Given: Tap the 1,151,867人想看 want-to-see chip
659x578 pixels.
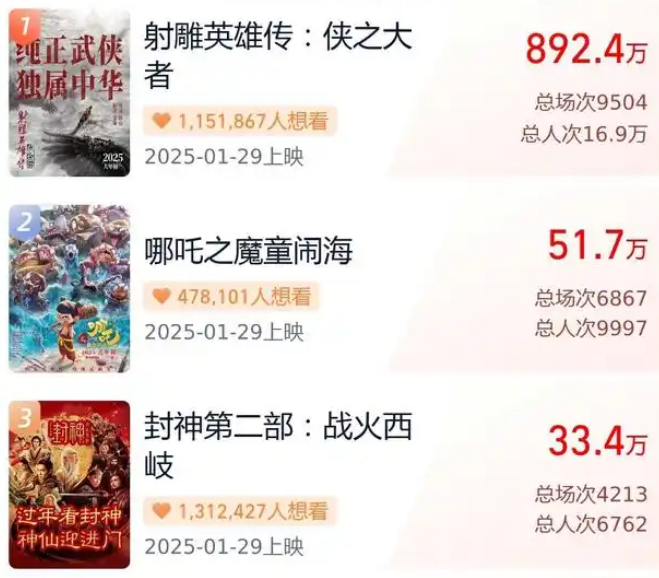Looking at the screenshot, I should pos(239,121).
